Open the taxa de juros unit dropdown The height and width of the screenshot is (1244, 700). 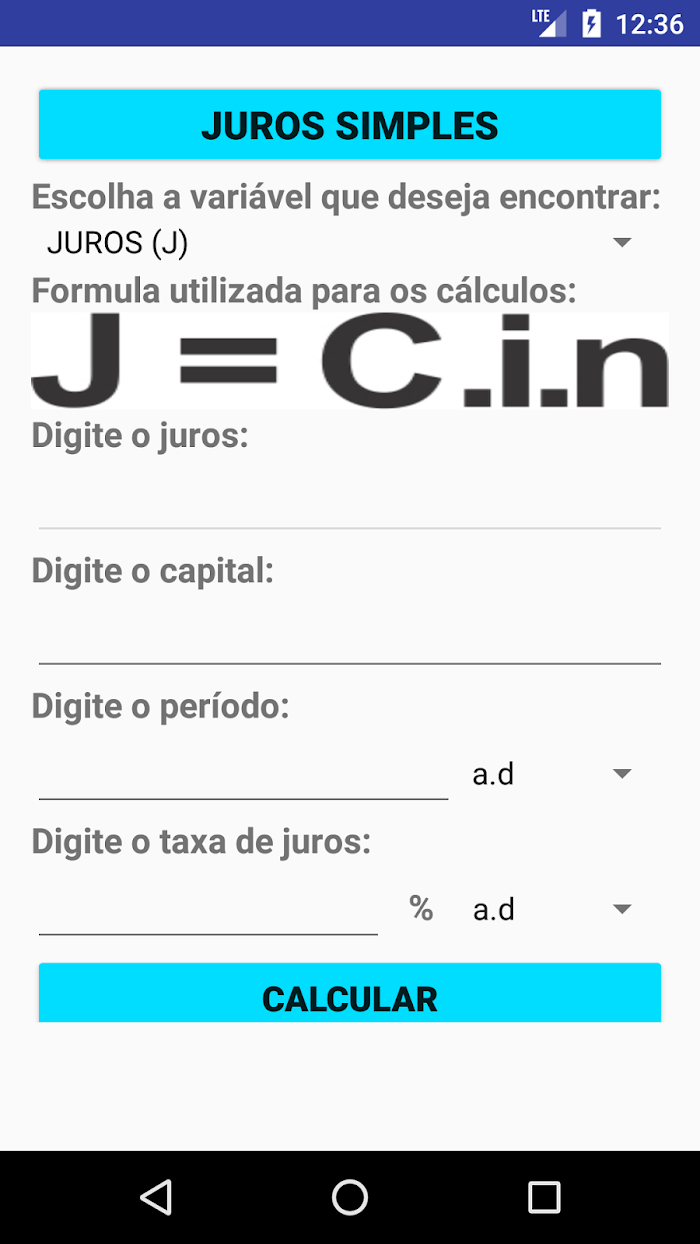pyautogui.click(x=553, y=909)
